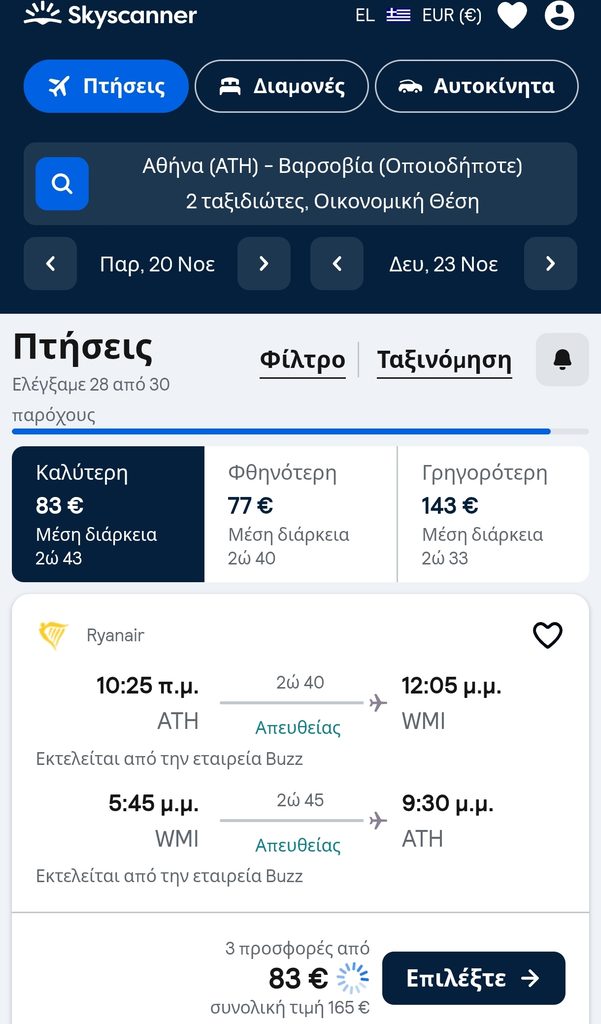Go to next day after Παρ, 20 Νοε
This screenshot has height=1024, width=601.
pyautogui.click(x=264, y=264)
